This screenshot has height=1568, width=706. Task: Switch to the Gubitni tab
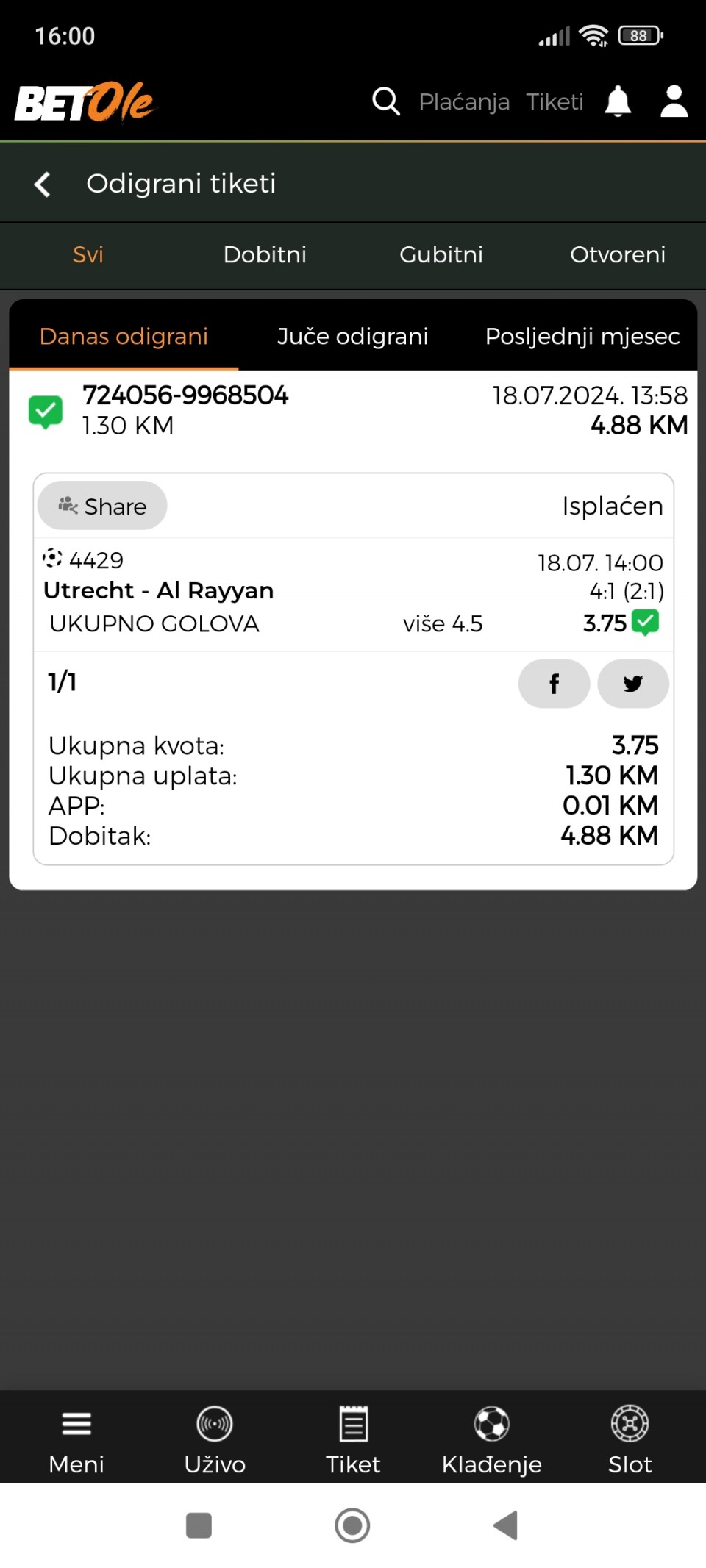point(441,255)
